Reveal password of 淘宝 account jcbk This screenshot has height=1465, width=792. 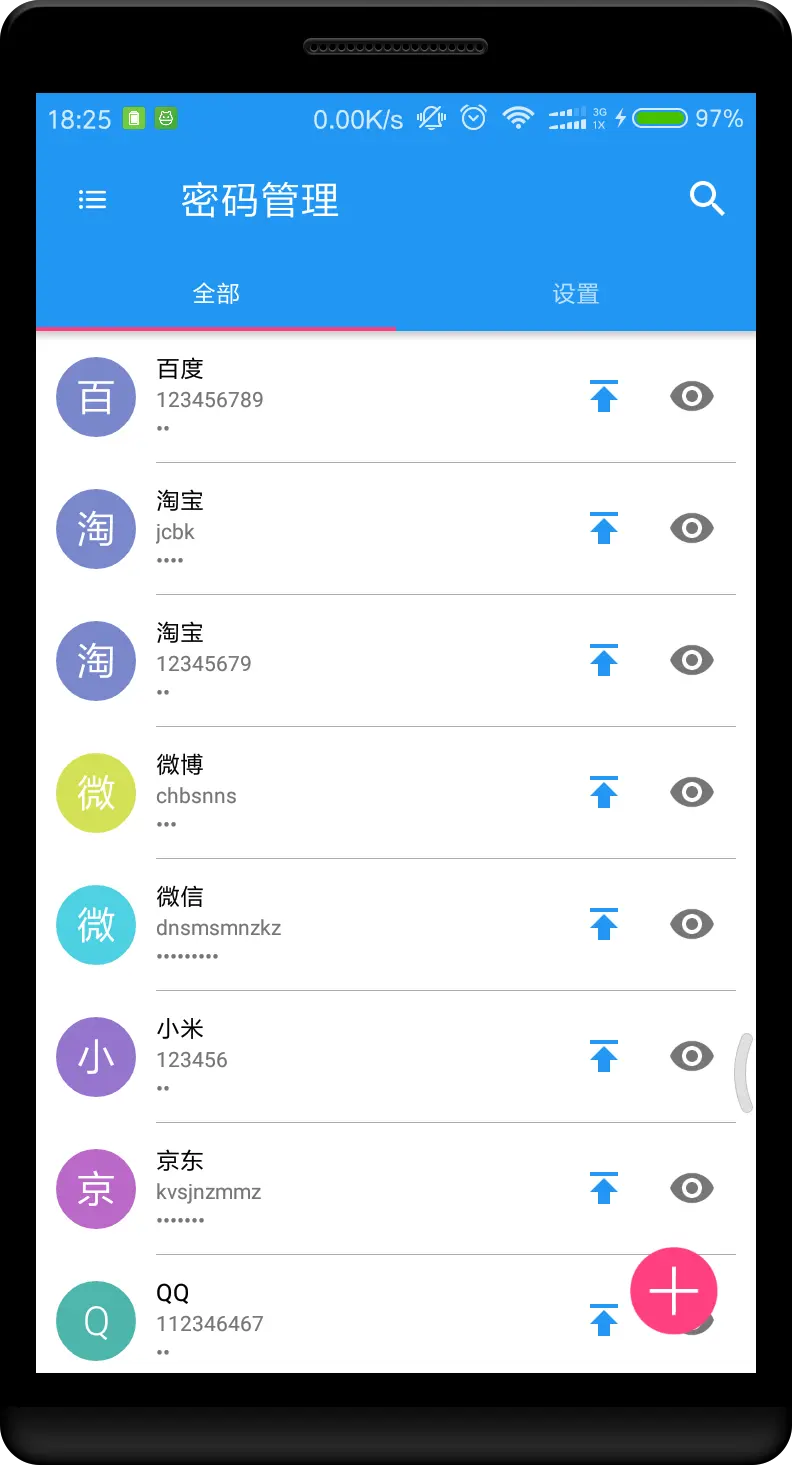(x=691, y=529)
